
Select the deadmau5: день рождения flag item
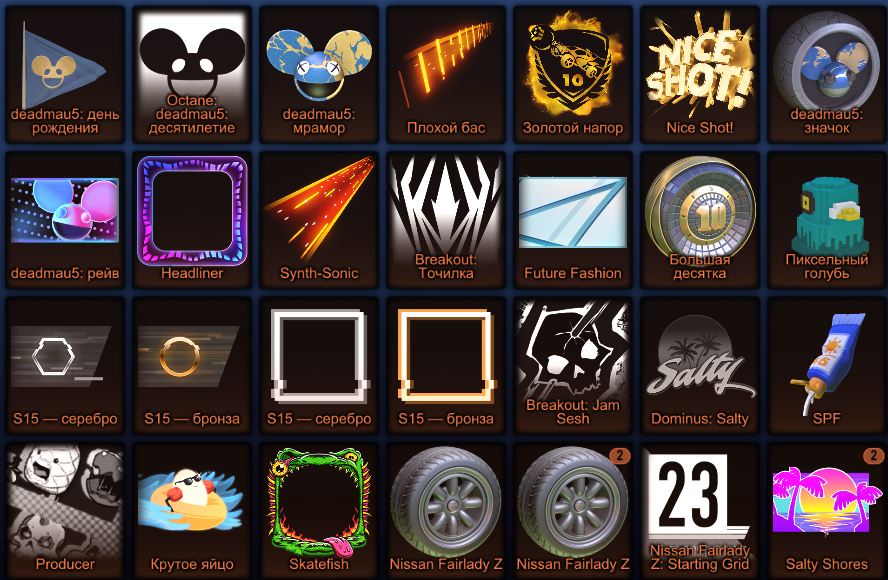tap(65, 72)
